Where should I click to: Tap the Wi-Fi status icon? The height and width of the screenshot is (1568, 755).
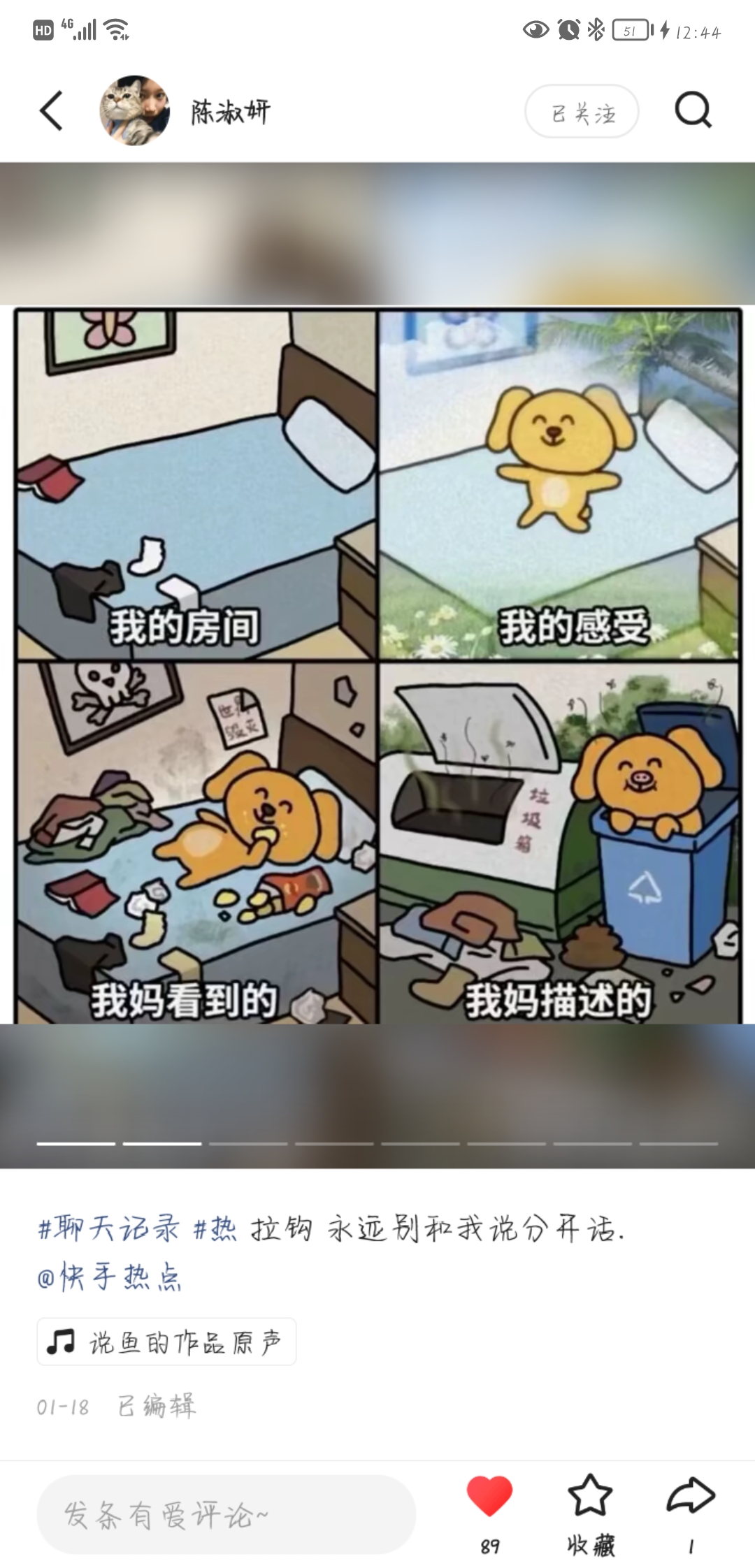click(119, 29)
